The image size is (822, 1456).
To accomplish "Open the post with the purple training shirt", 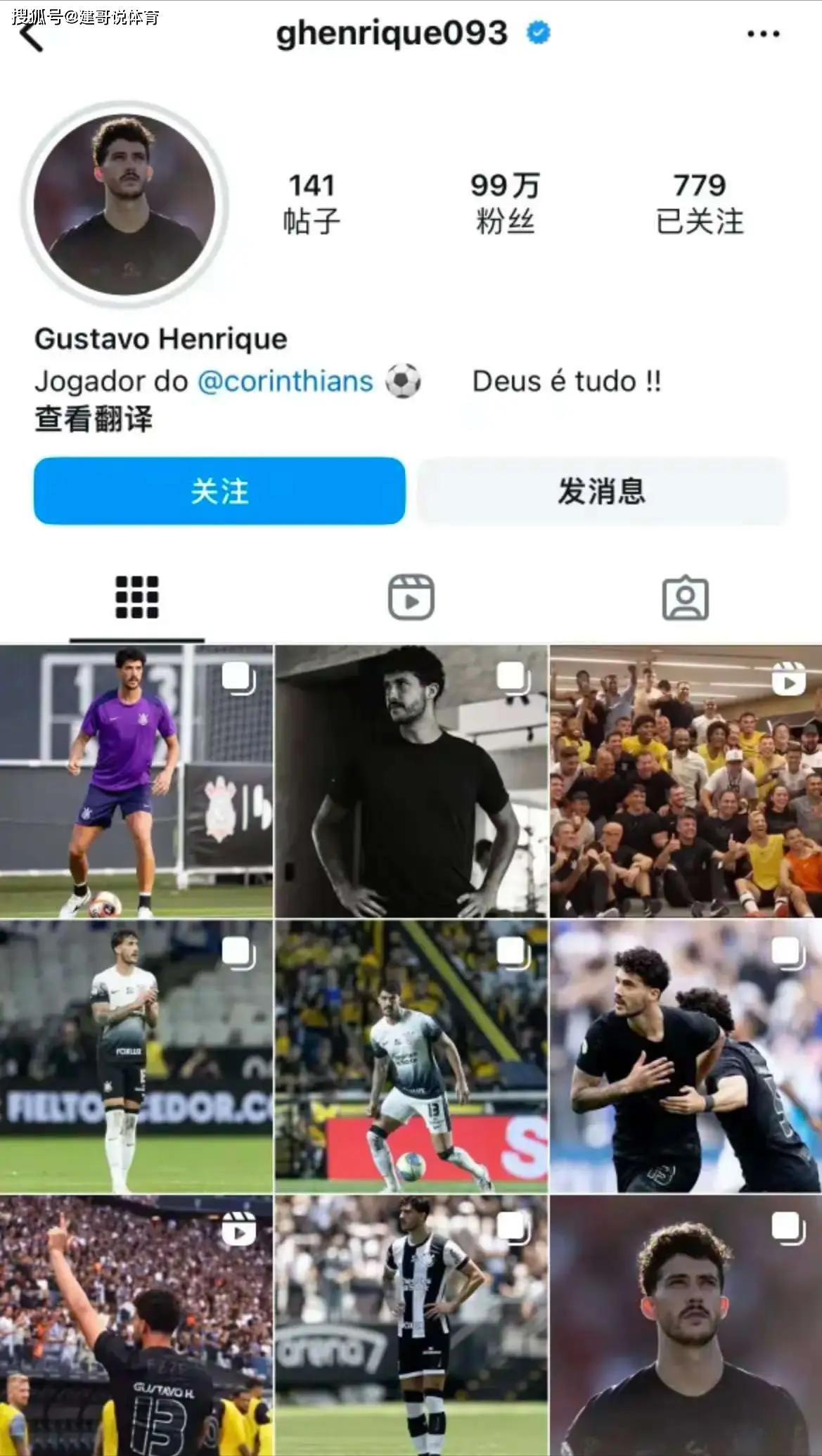I will pyautogui.click(x=136, y=781).
